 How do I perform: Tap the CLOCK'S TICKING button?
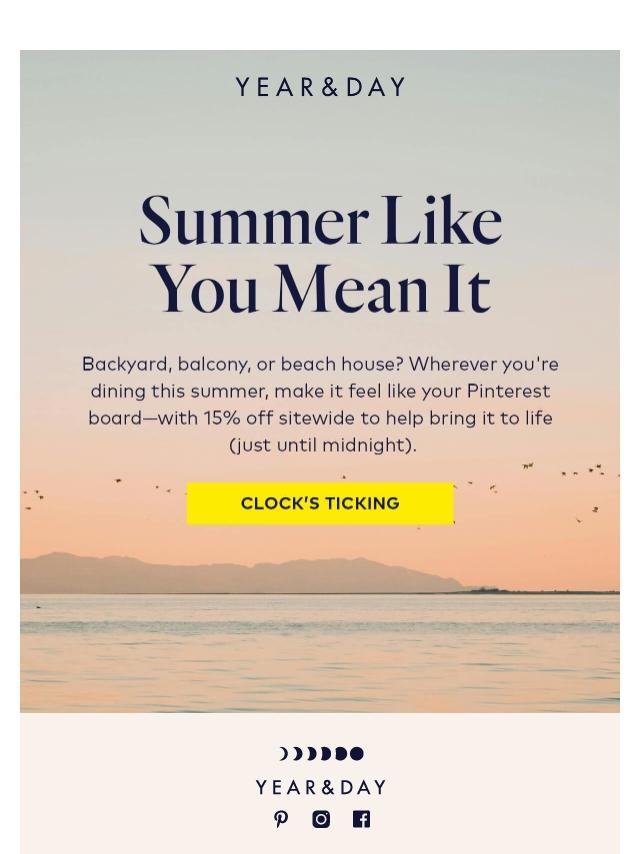point(320,503)
